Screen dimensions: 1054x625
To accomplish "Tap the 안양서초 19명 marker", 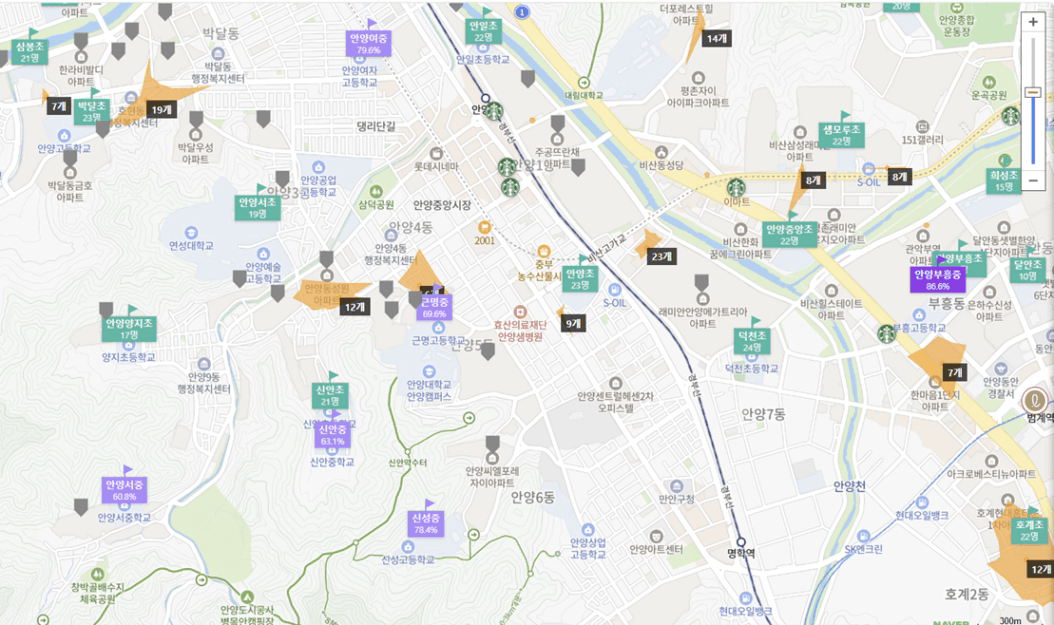I will pyautogui.click(x=257, y=208).
